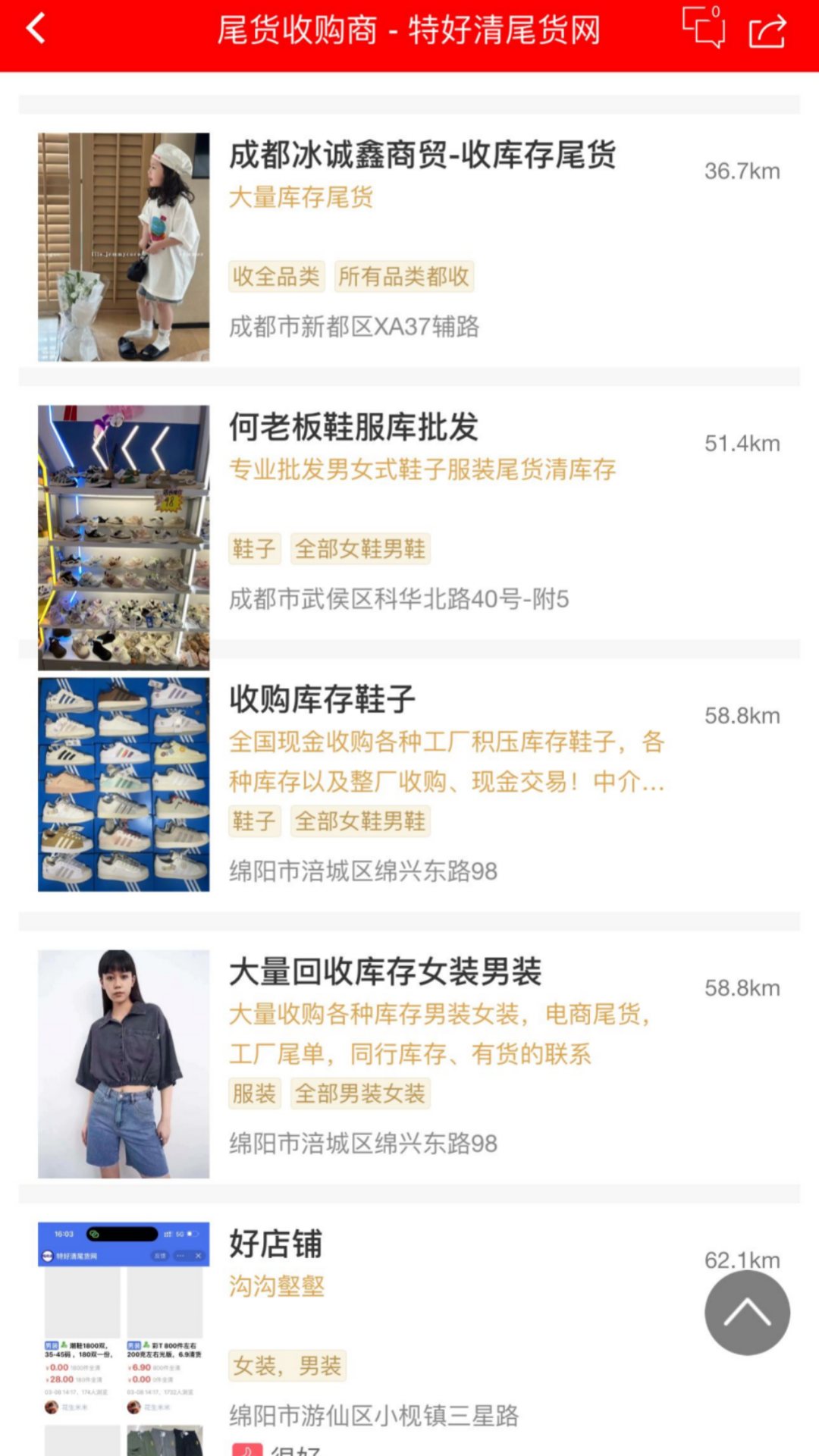Go back using the top-left arrow
The image size is (819, 1456).
[x=36, y=30]
